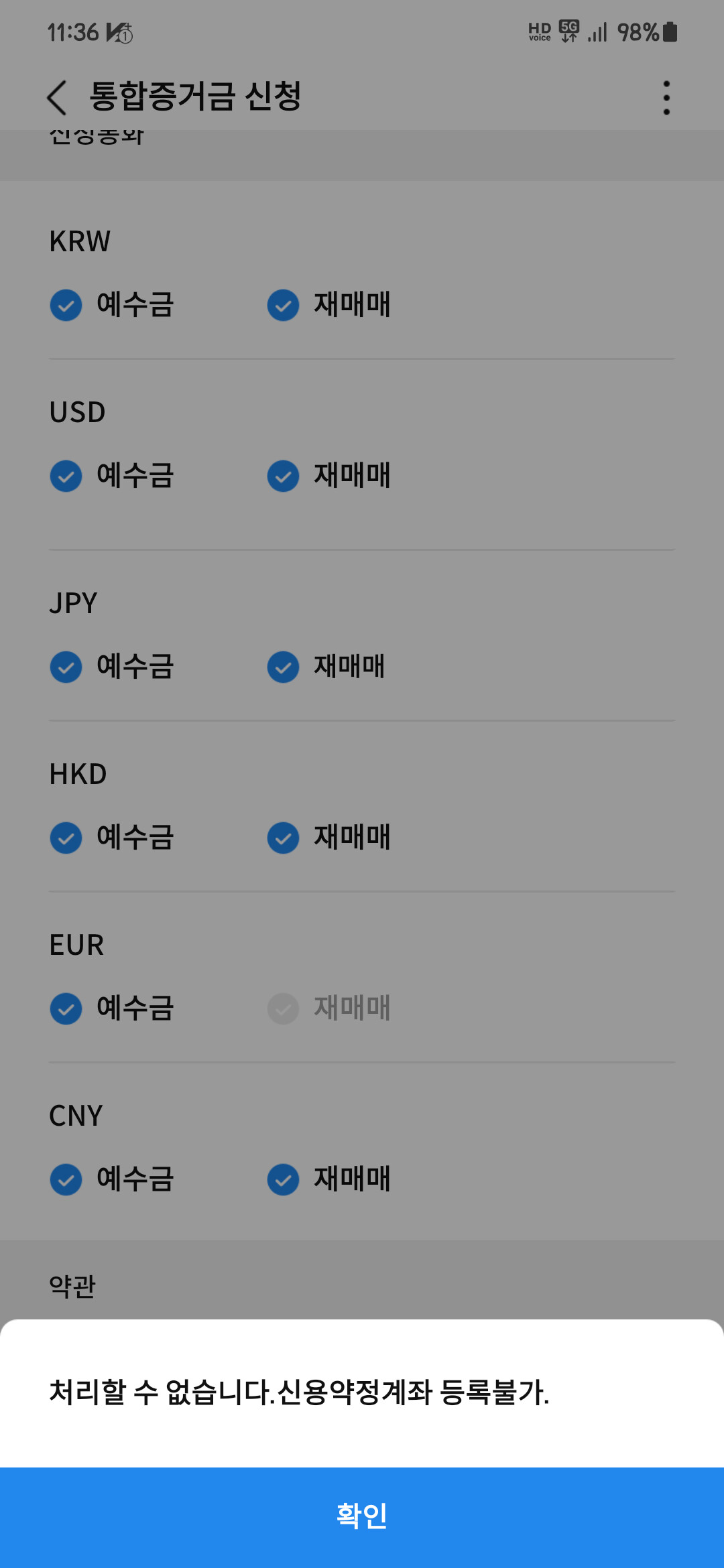Image resolution: width=724 pixels, height=1568 pixels.
Task: Toggle HKD 예수금 checkbox
Action: coord(66,838)
